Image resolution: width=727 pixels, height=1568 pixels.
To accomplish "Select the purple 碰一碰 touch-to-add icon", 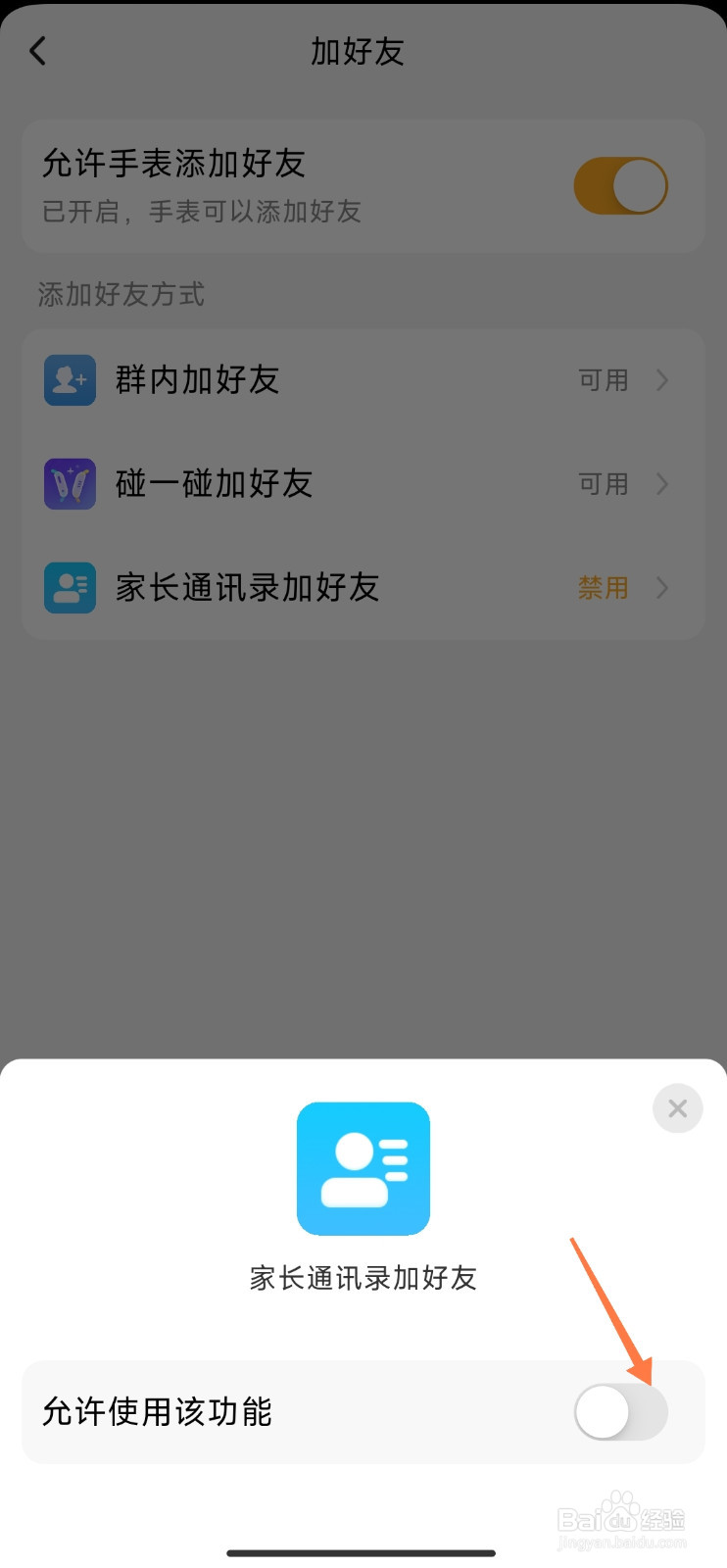I will click(x=69, y=483).
